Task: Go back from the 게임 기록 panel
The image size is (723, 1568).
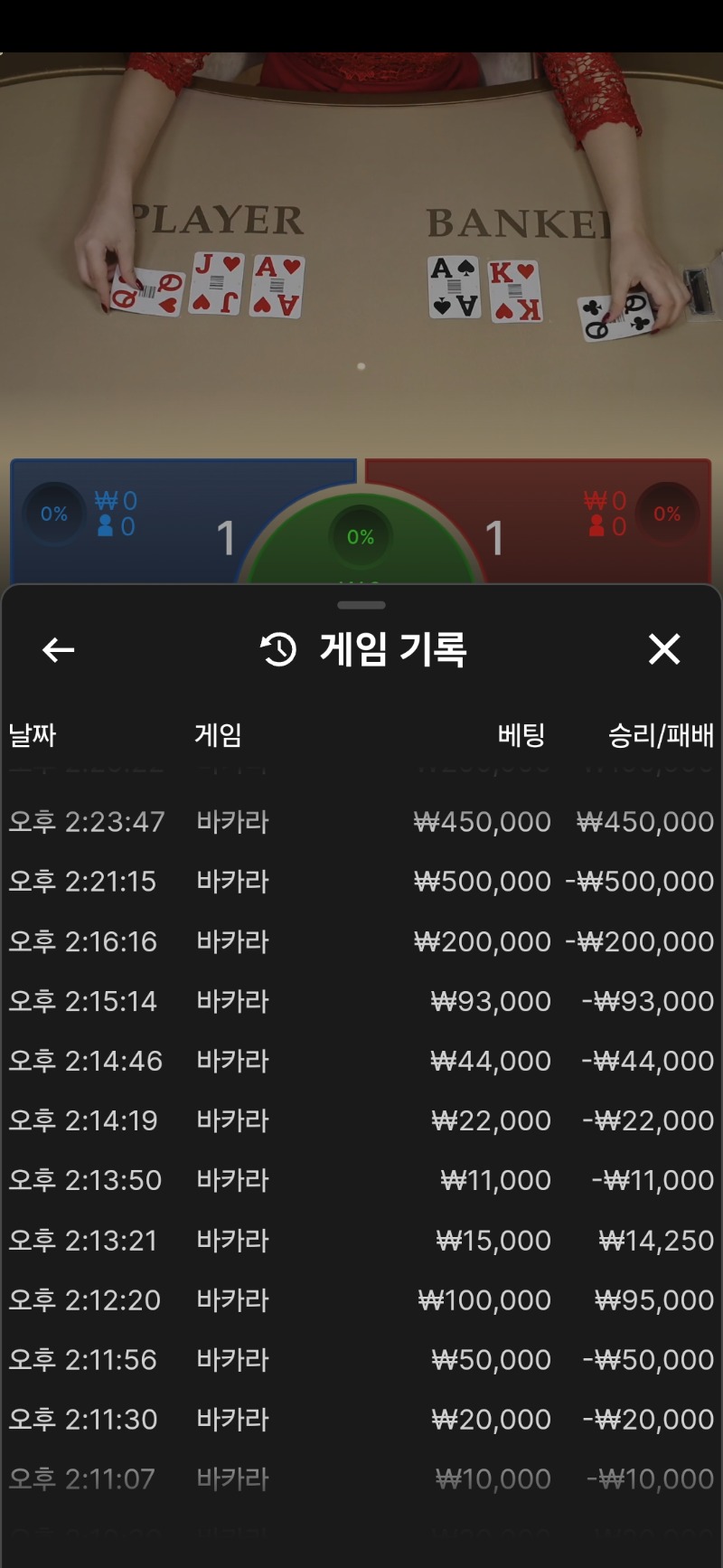Action: tap(59, 649)
